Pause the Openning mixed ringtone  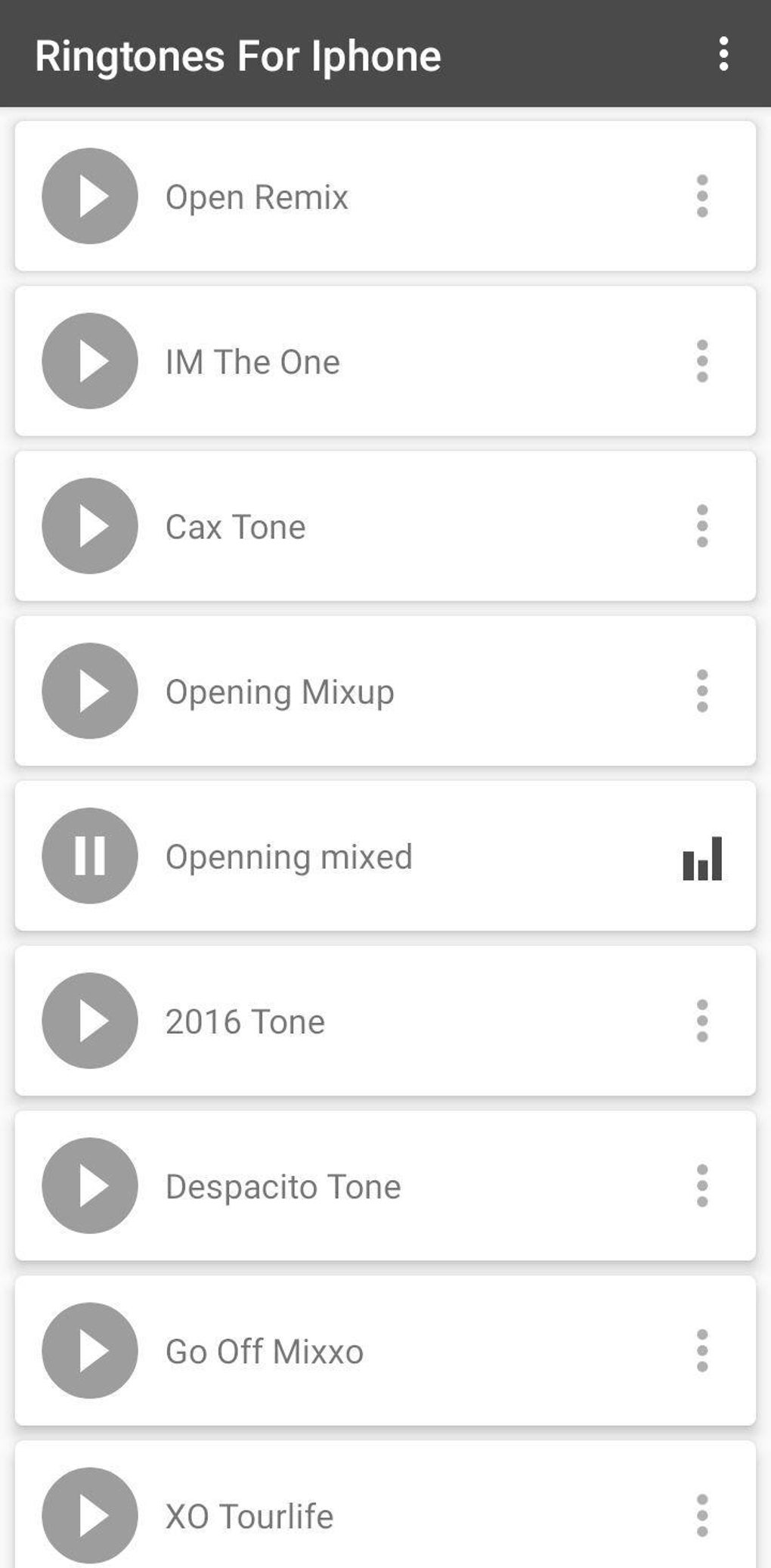[x=90, y=856]
